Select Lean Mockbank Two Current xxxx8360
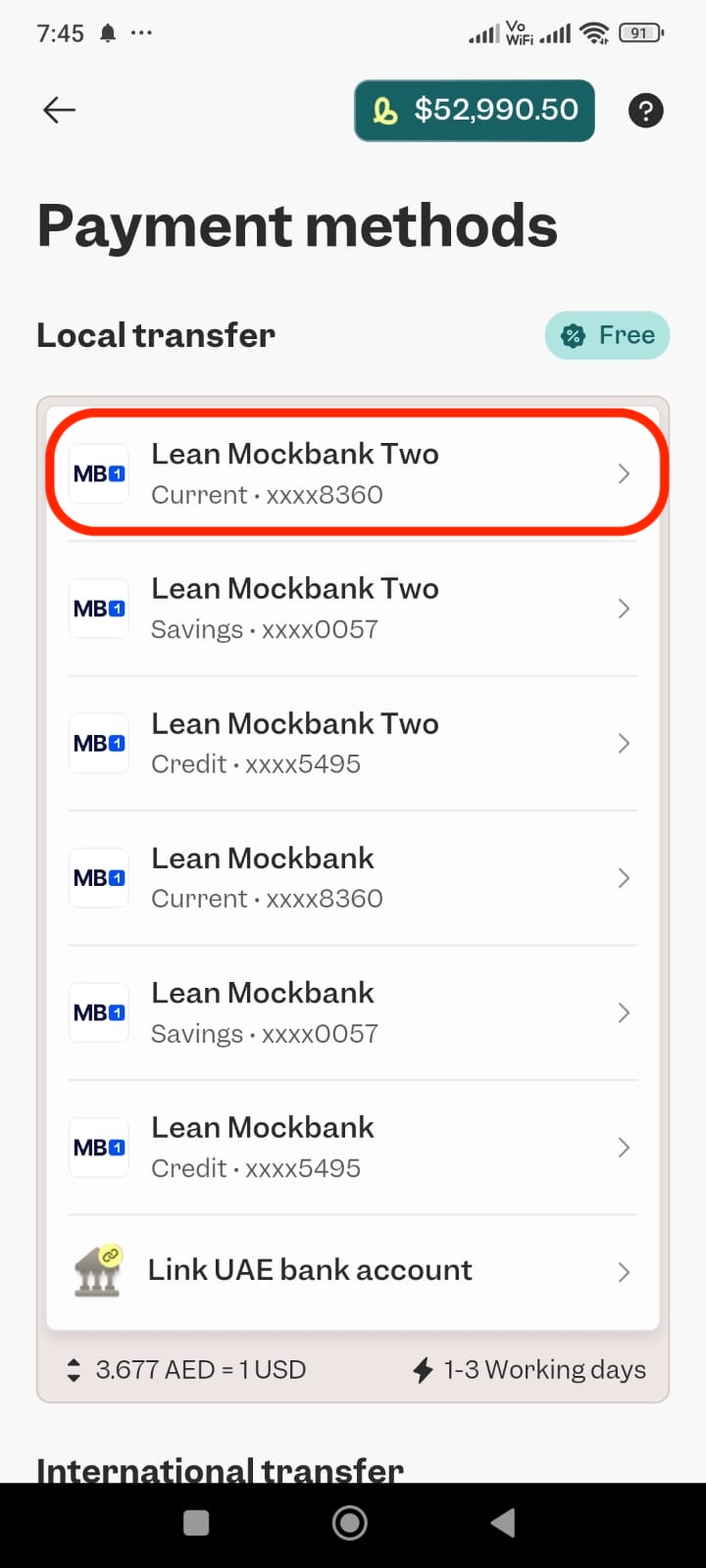The image size is (706, 1568). (x=353, y=473)
